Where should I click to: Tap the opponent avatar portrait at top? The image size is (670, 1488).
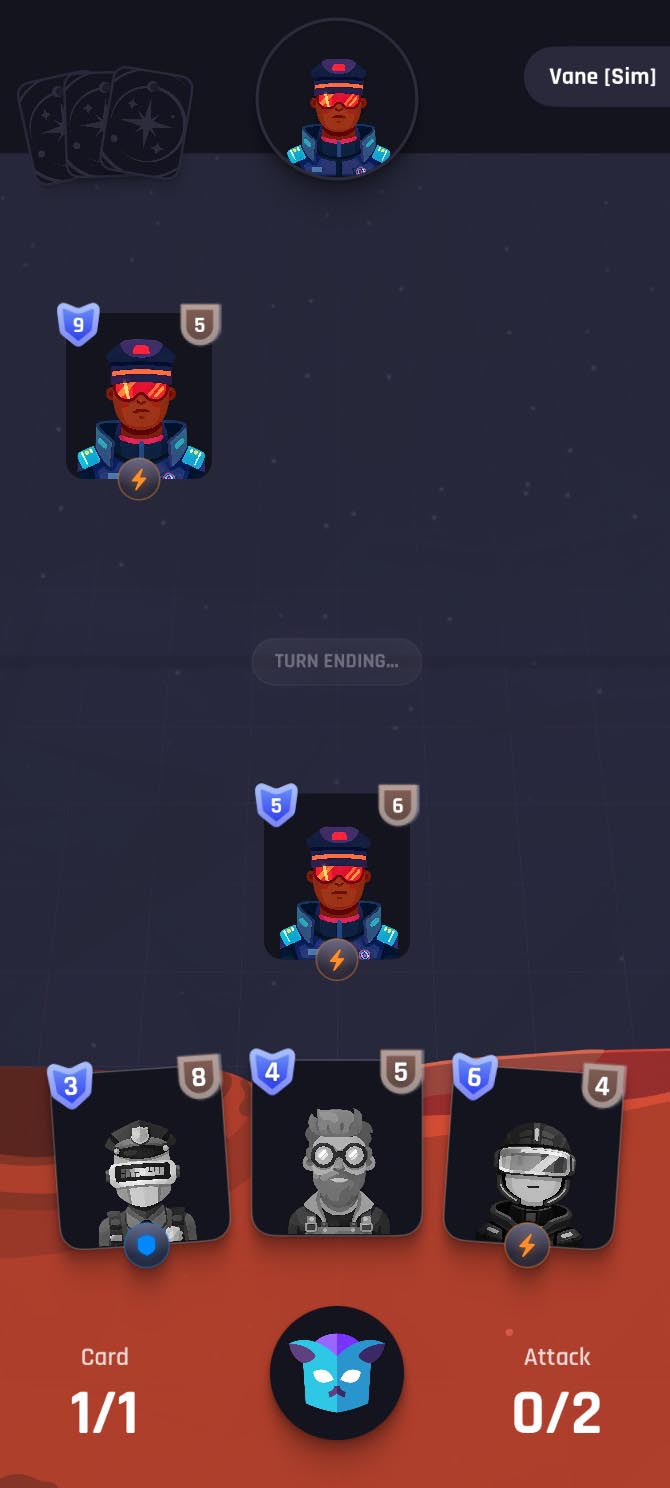point(337,98)
